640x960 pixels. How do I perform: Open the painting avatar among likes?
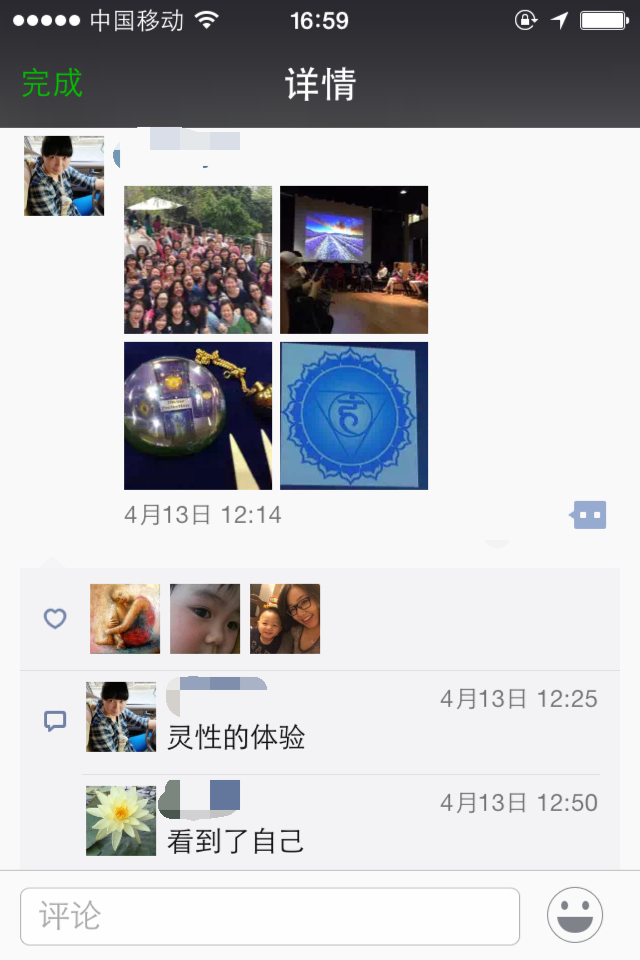[125, 619]
